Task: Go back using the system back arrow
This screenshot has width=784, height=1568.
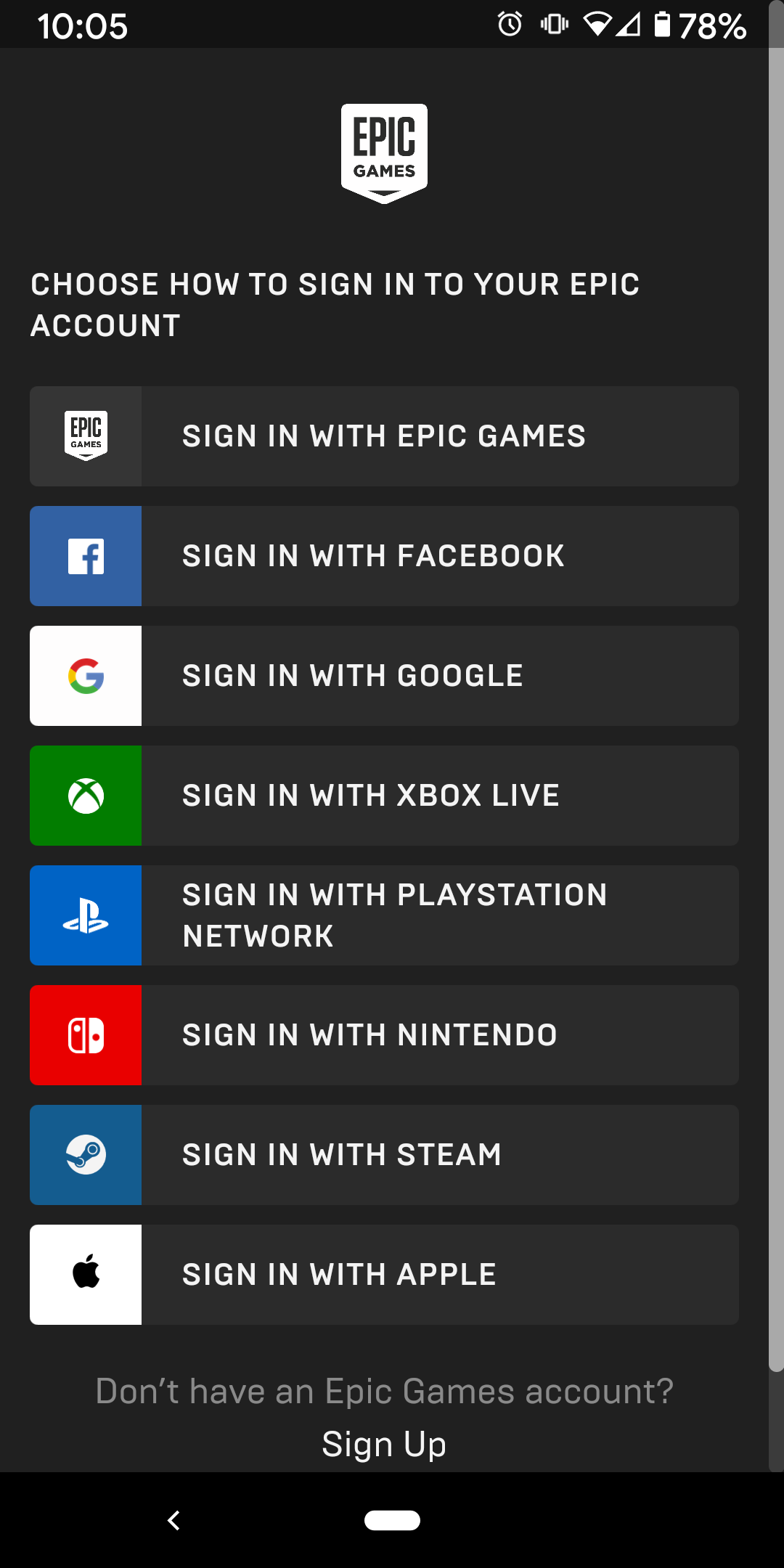Action: (x=173, y=1520)
